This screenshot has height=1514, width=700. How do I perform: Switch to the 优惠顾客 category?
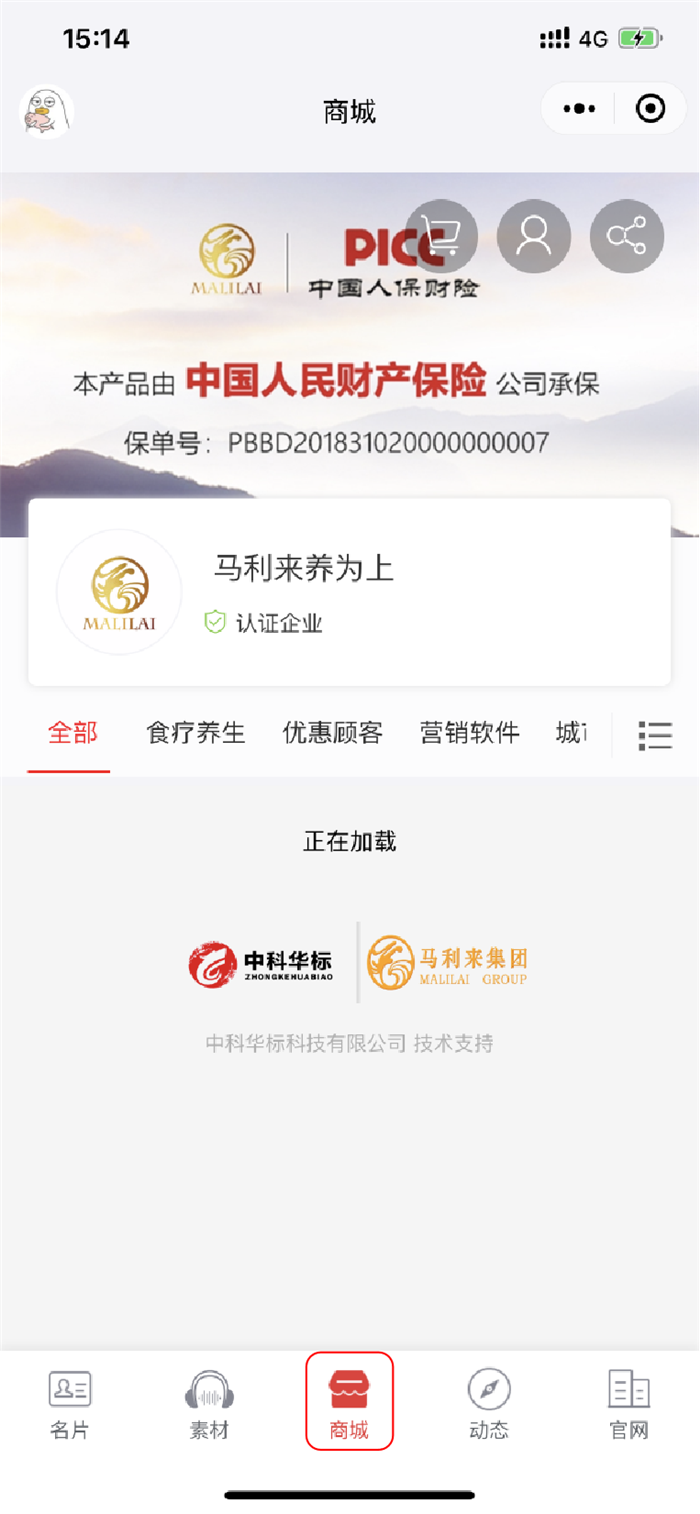tap(333, 733)
